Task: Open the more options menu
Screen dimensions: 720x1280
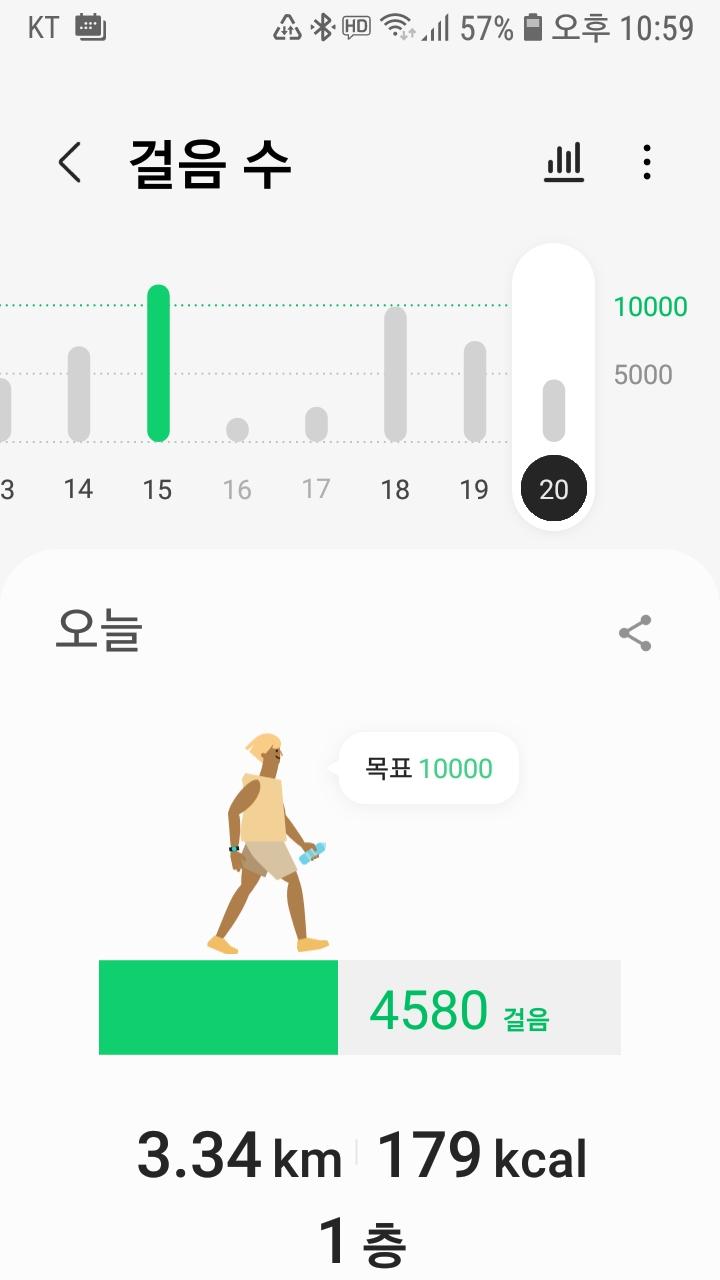Action: pyautogui.click(x=647, y=162)
